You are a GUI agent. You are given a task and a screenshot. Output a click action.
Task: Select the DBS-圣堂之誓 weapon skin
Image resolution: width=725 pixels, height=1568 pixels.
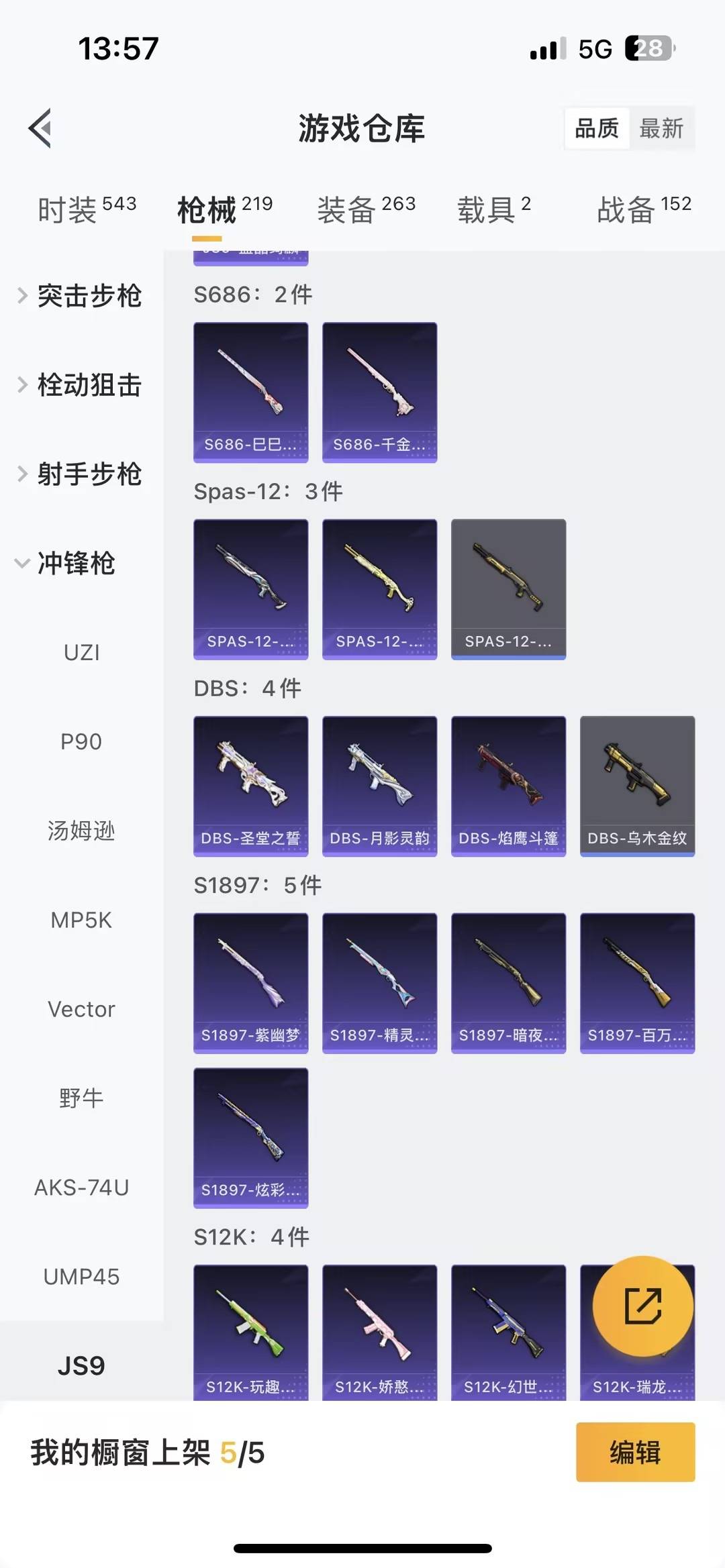250,785
